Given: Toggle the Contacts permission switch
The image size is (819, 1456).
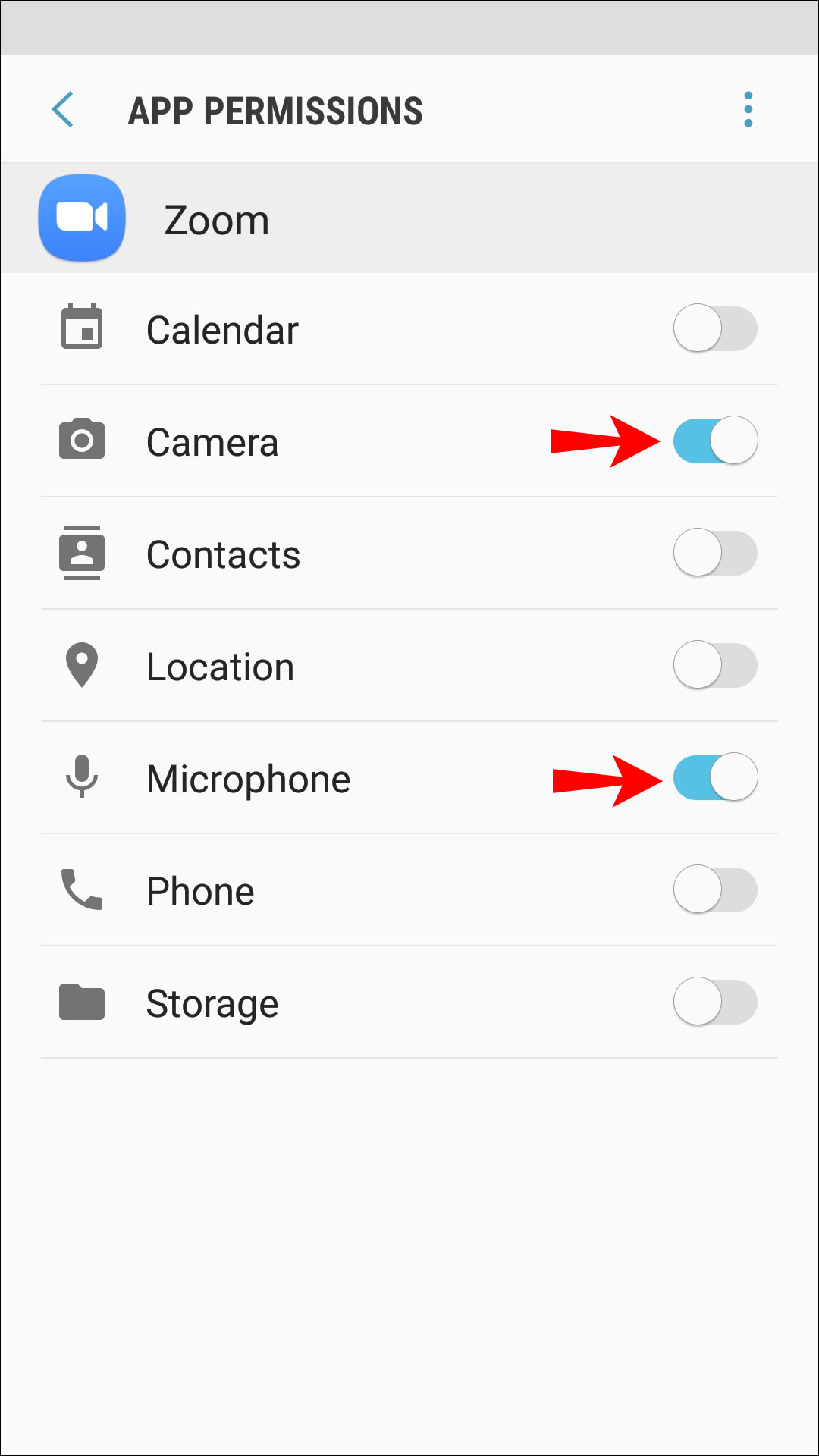Looking at the screenshot, I should click(715, 553).
